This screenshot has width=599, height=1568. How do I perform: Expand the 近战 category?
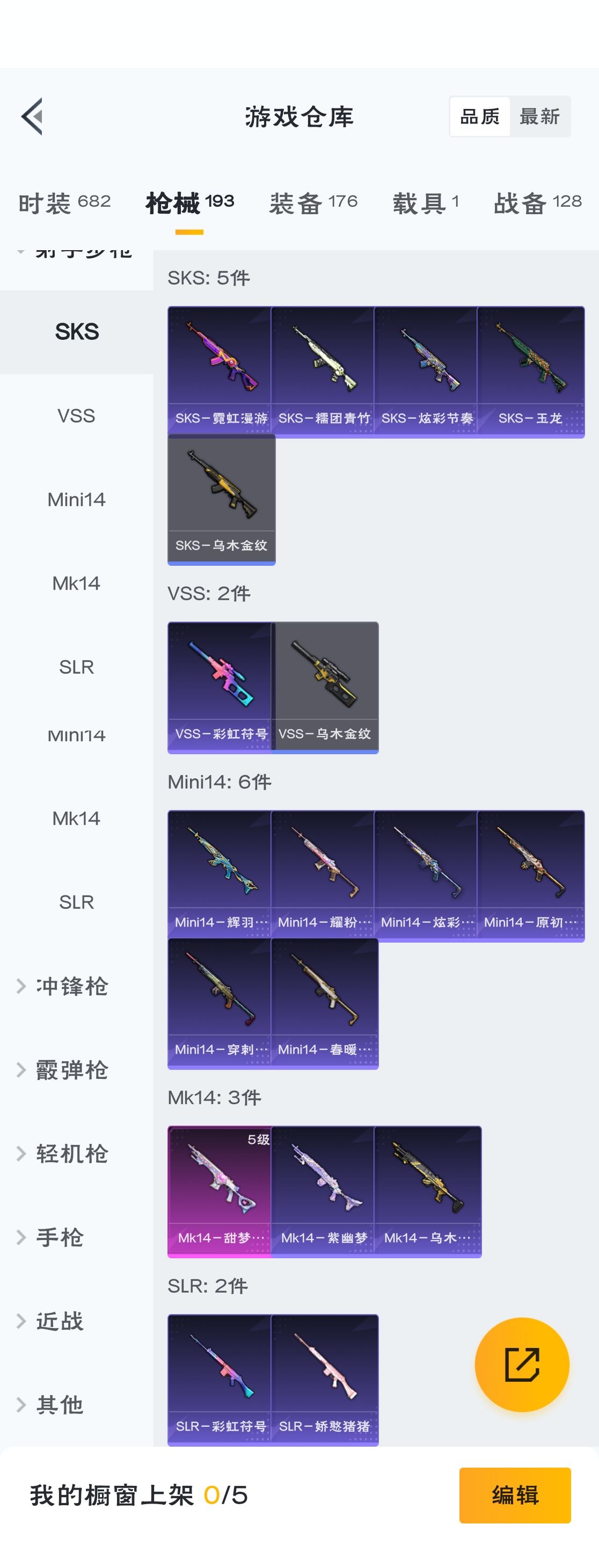(60, 1321)
